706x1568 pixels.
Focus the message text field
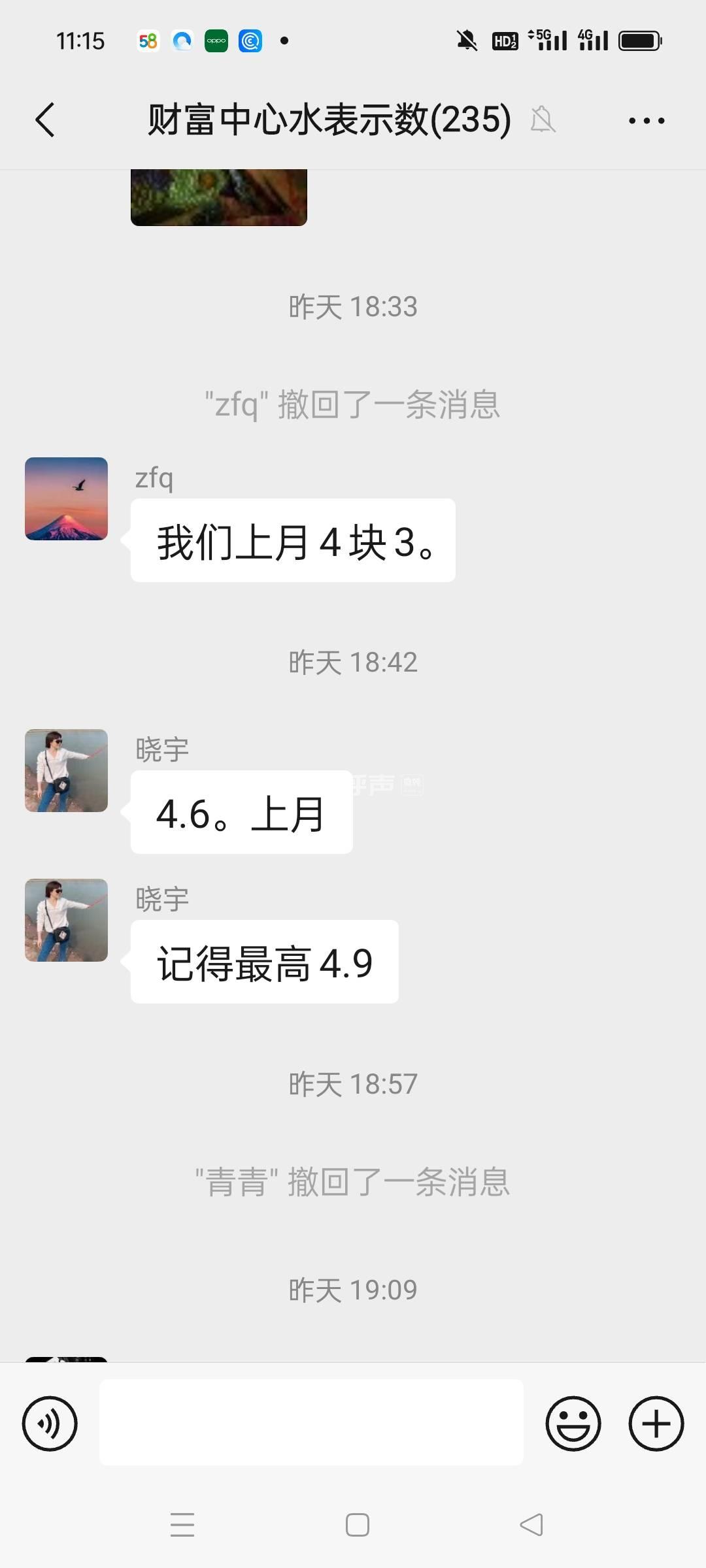pos(311,1422)
